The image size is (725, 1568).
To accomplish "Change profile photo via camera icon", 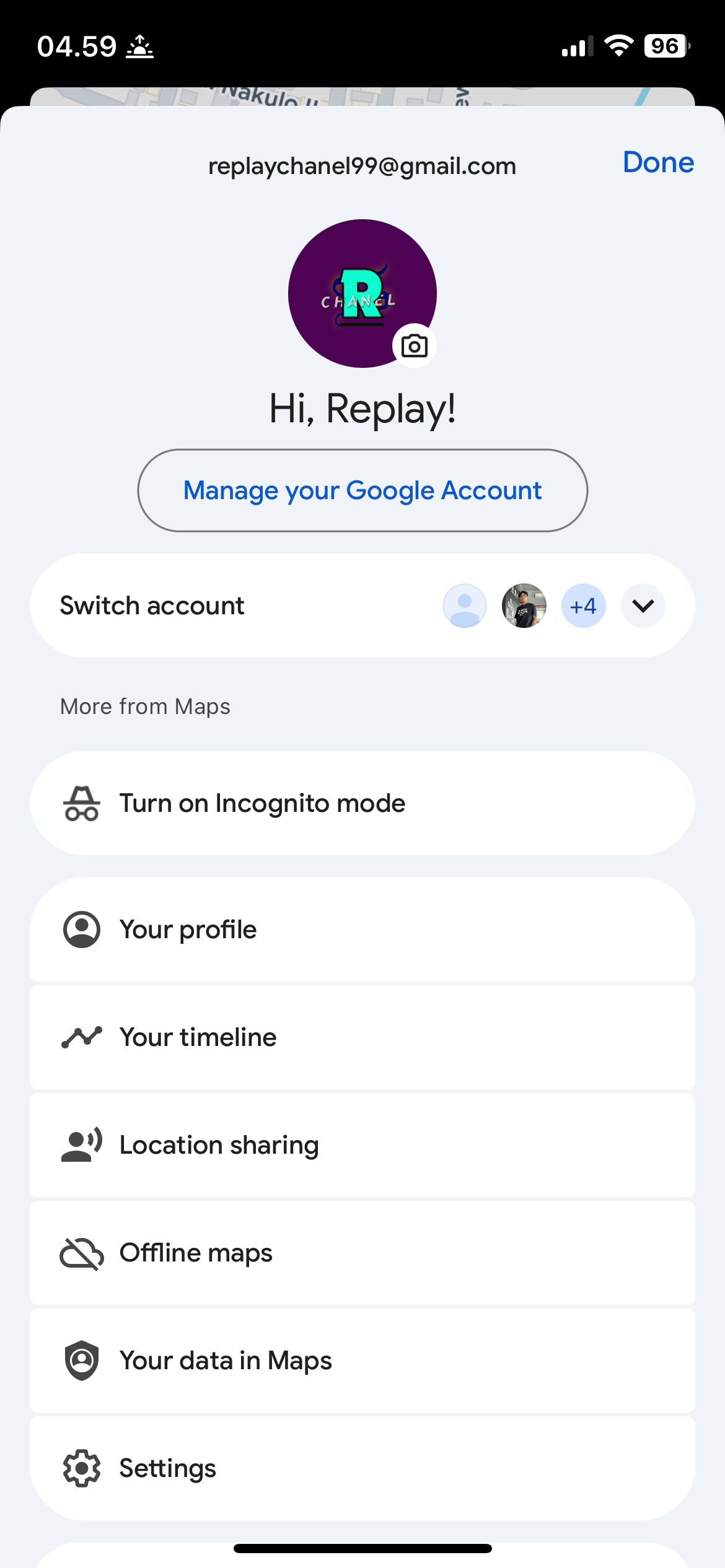I will coord(415,346).
